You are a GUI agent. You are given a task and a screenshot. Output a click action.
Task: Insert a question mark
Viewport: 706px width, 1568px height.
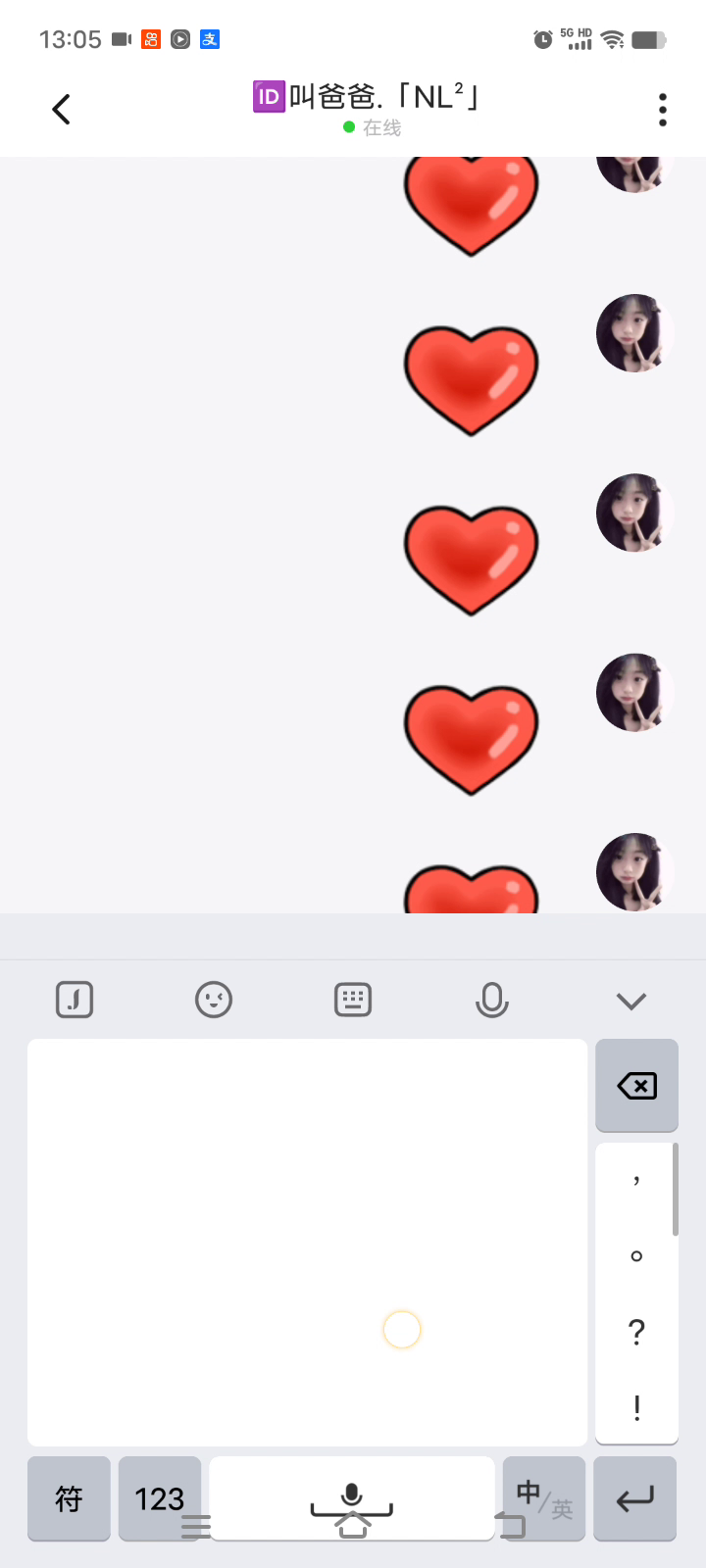(636, 1332)
